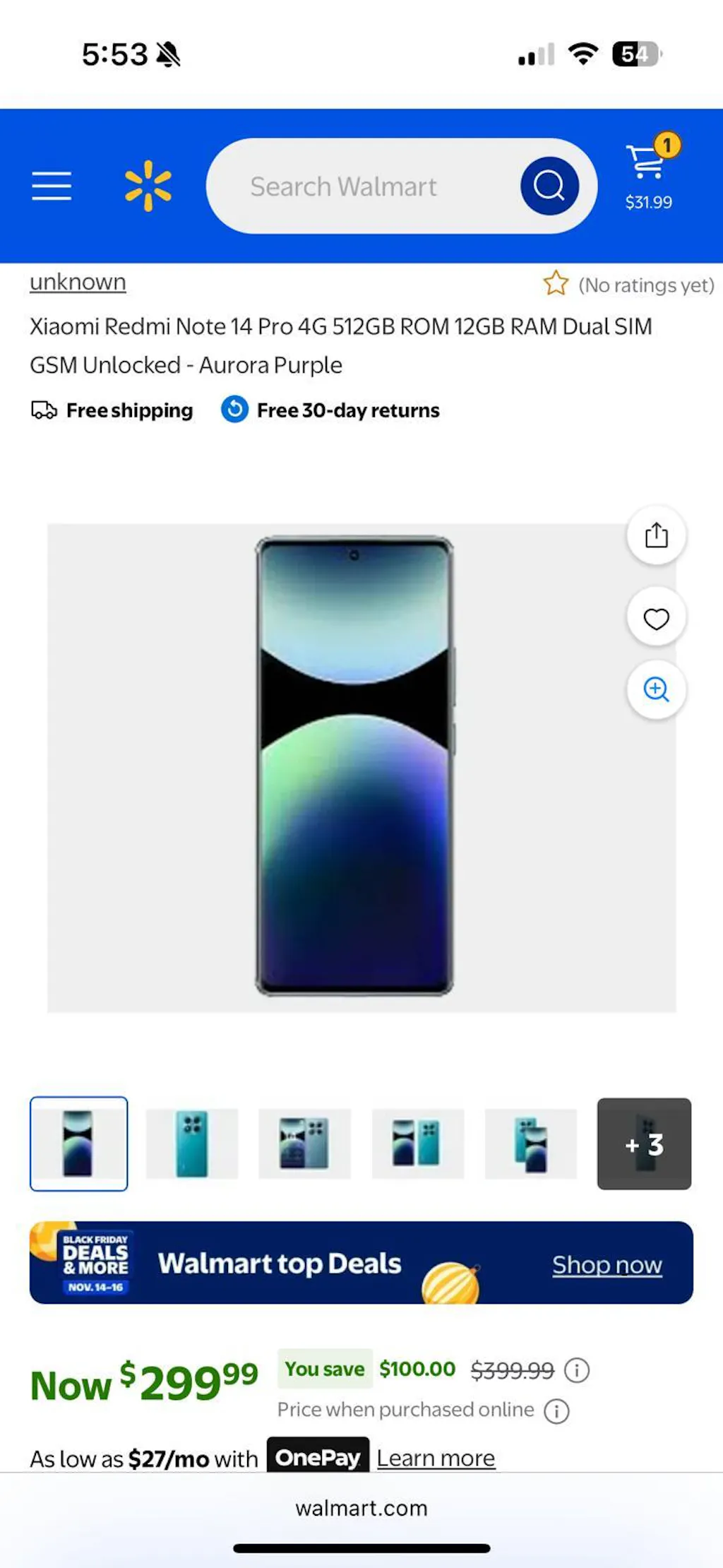Open info icon for Price when purchased online

(556, 1411)
